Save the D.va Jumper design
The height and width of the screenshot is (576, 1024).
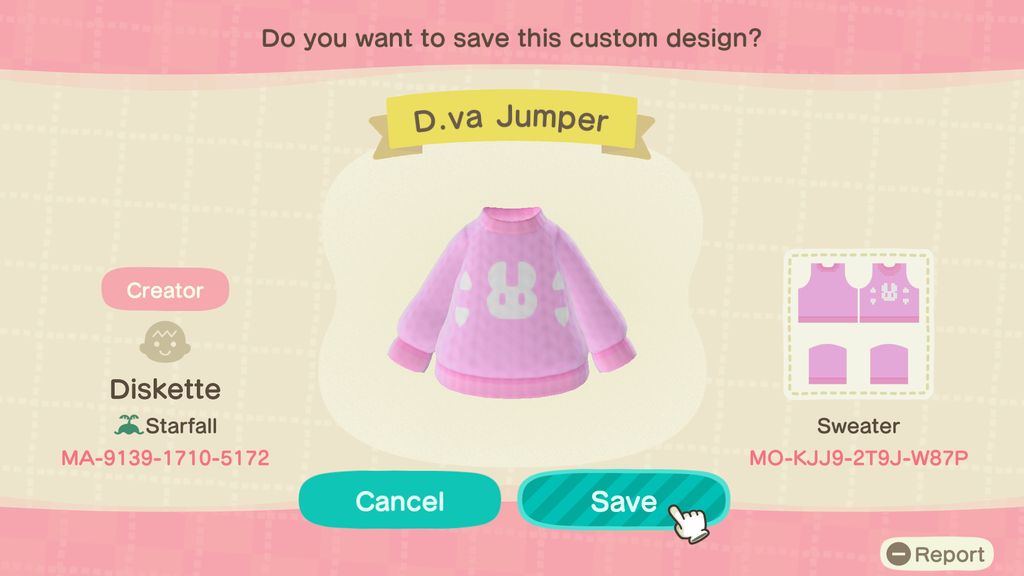click(622, 500)
